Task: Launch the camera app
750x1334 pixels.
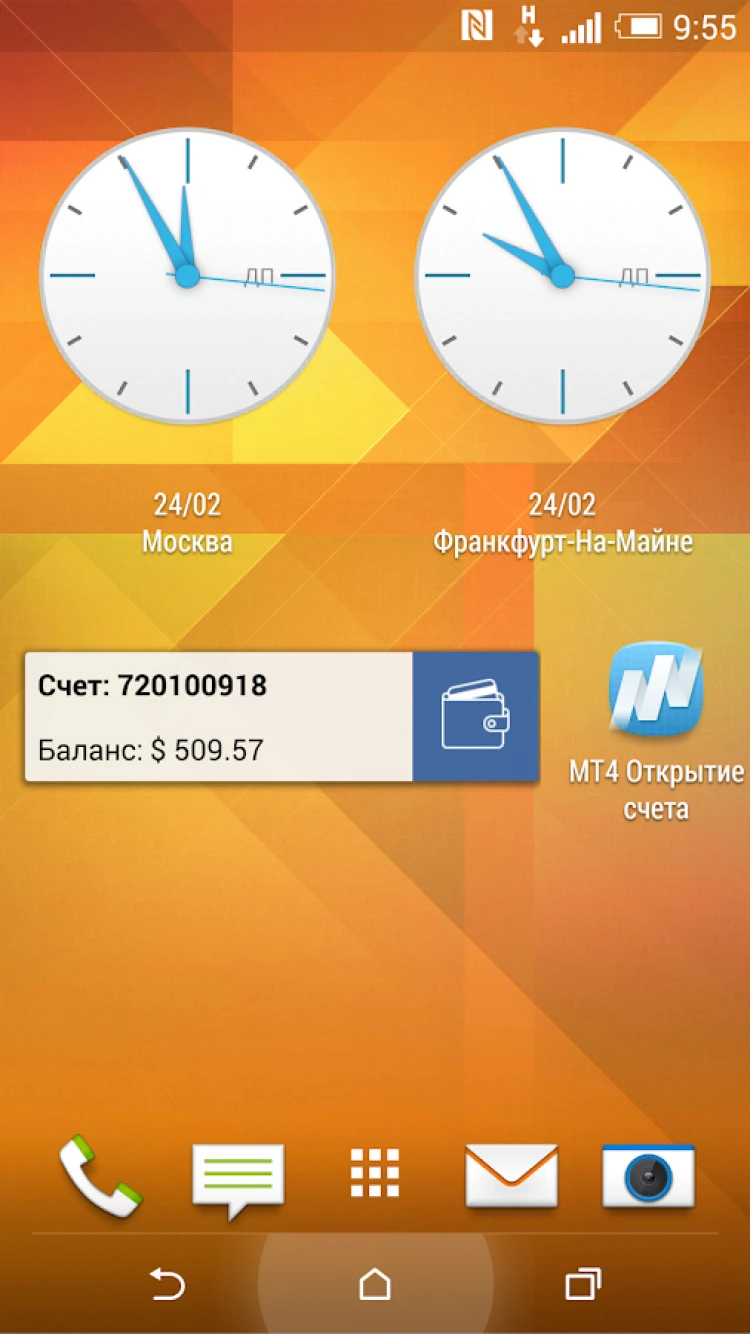Action: (648, 1176)
